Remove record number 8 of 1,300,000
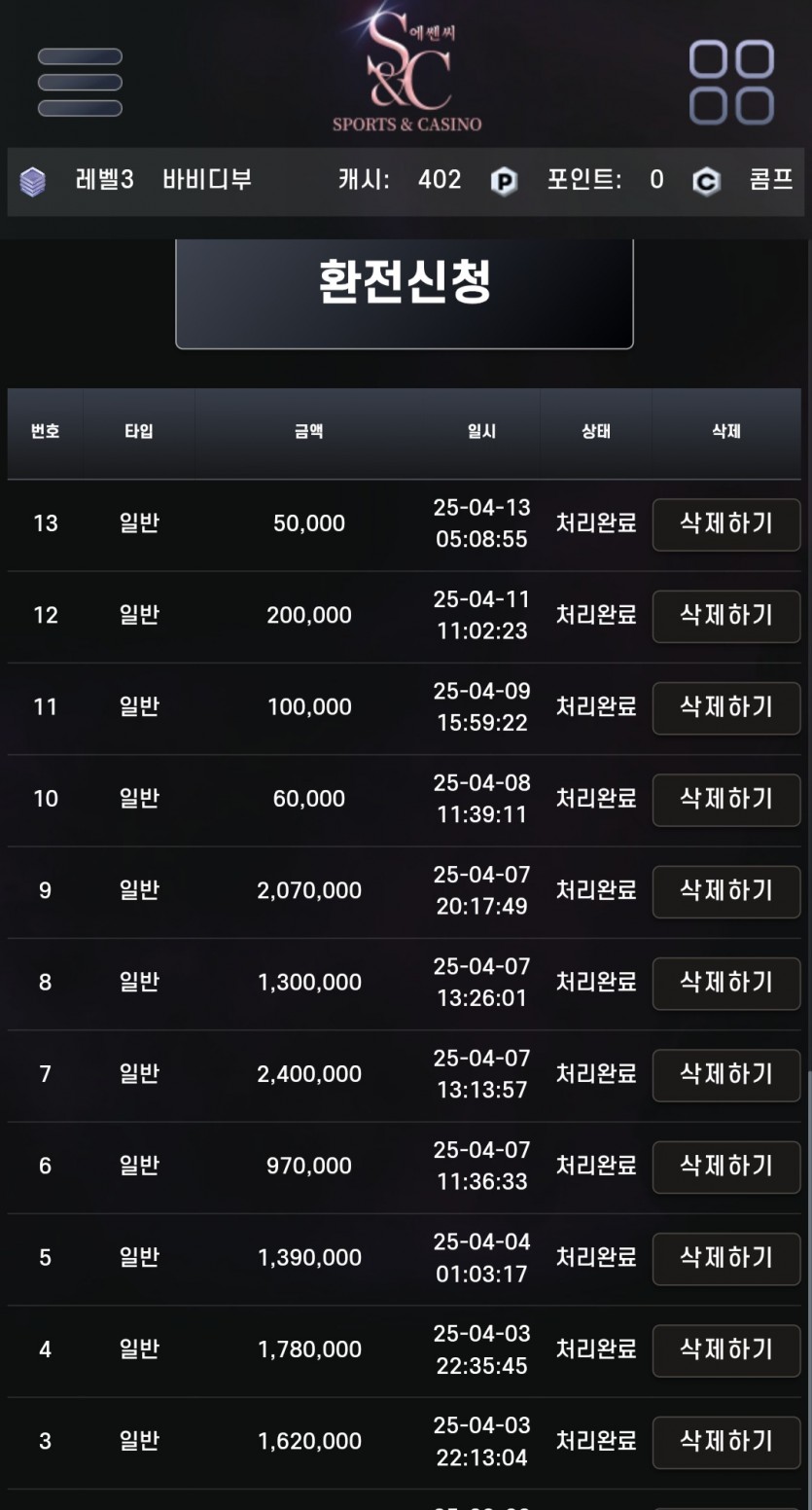 click(726, 983)
